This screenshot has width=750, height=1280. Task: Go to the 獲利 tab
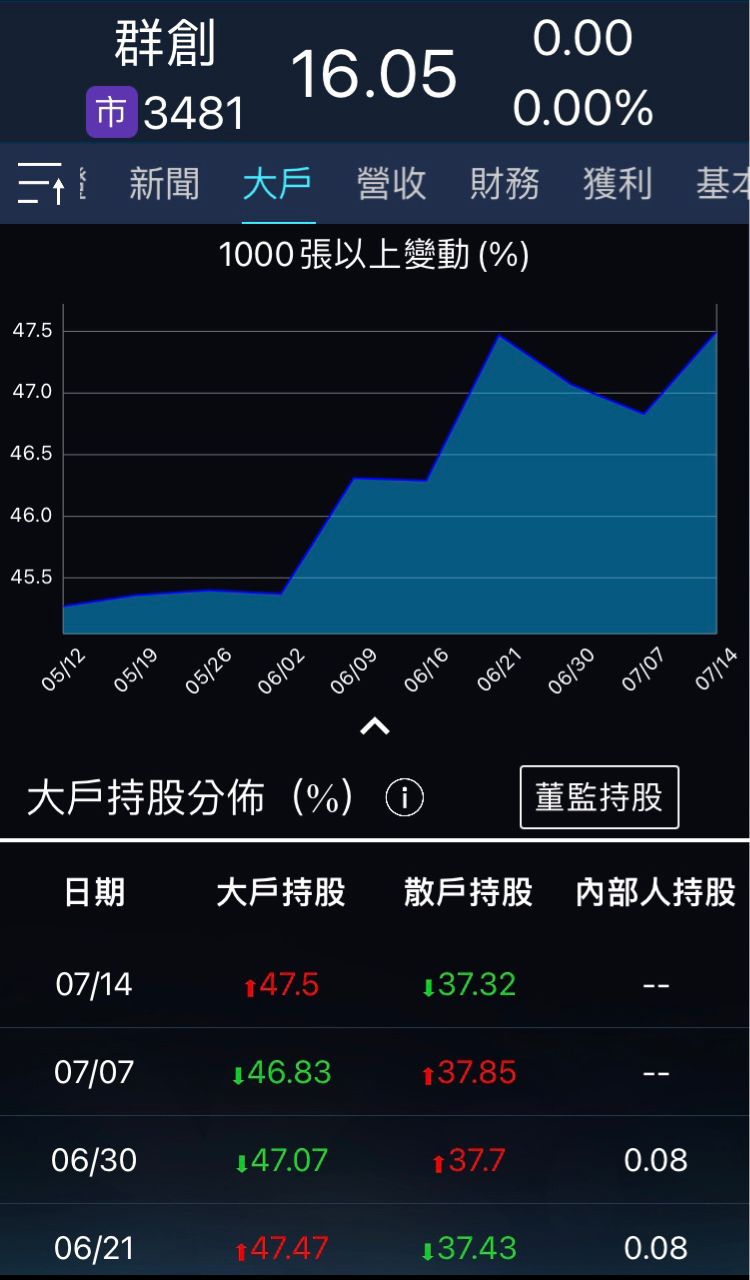[x=618, y=184]
